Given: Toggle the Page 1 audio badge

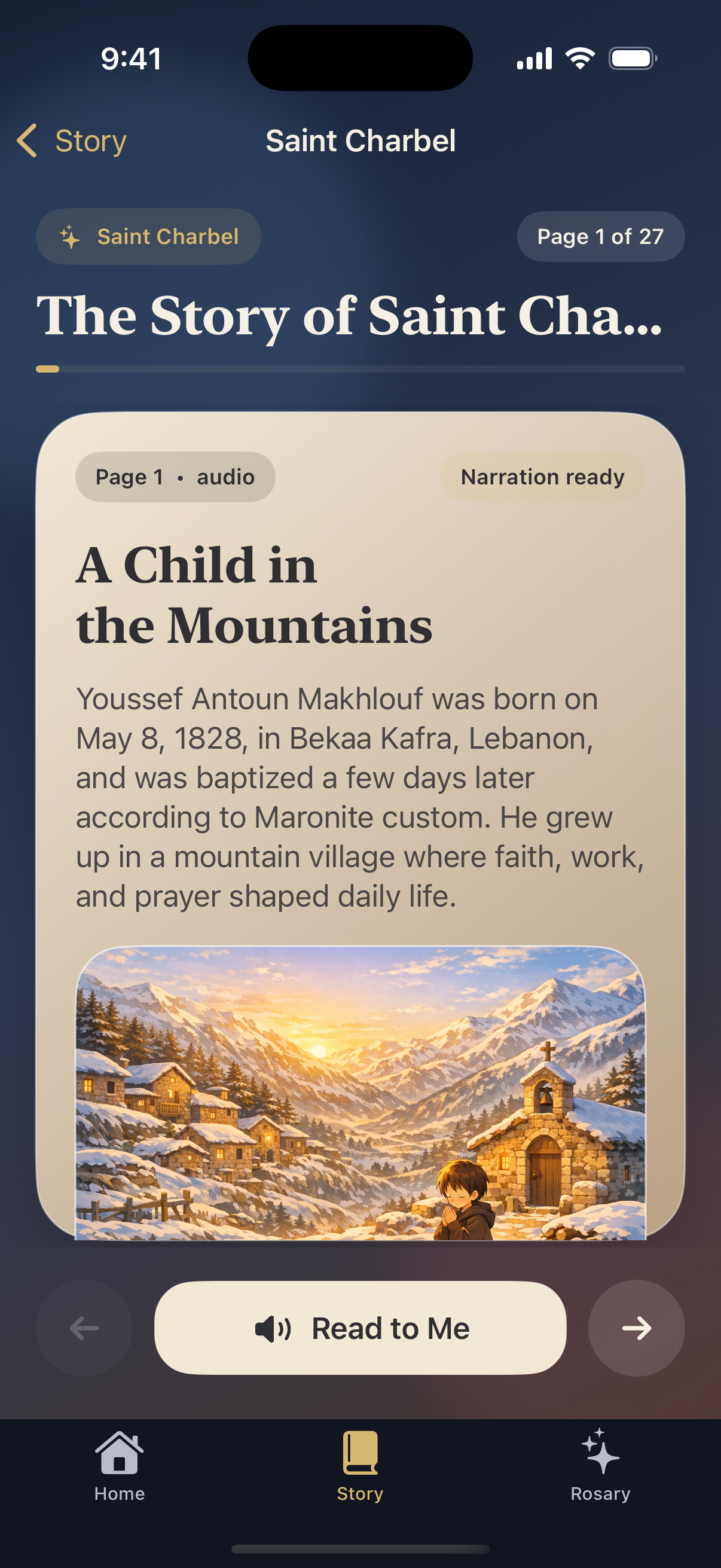Looking at the screenshot, I should click(175, 477).
